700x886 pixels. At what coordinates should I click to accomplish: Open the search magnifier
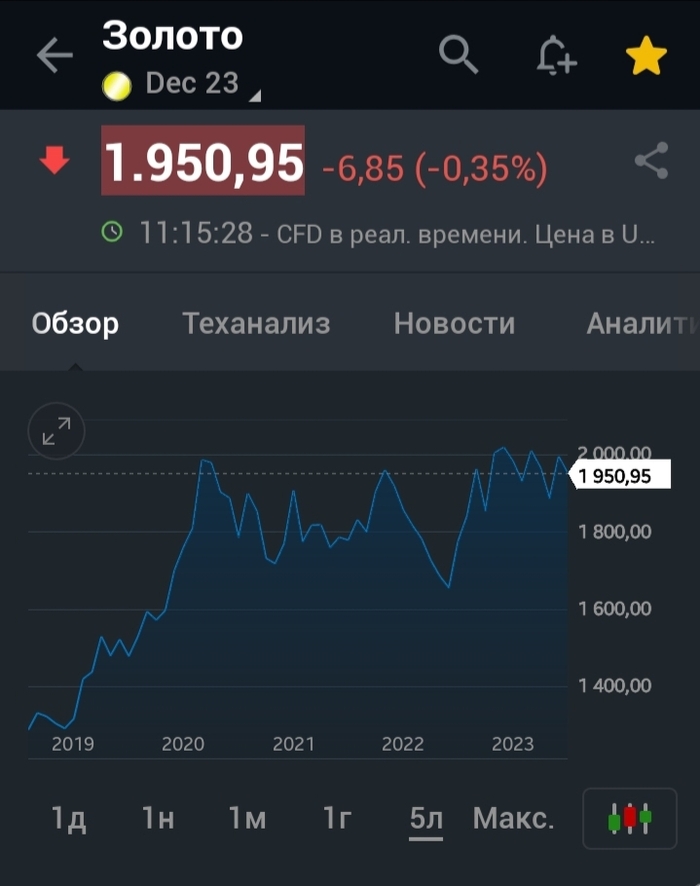pyautogui.click(x=459, y=56)
